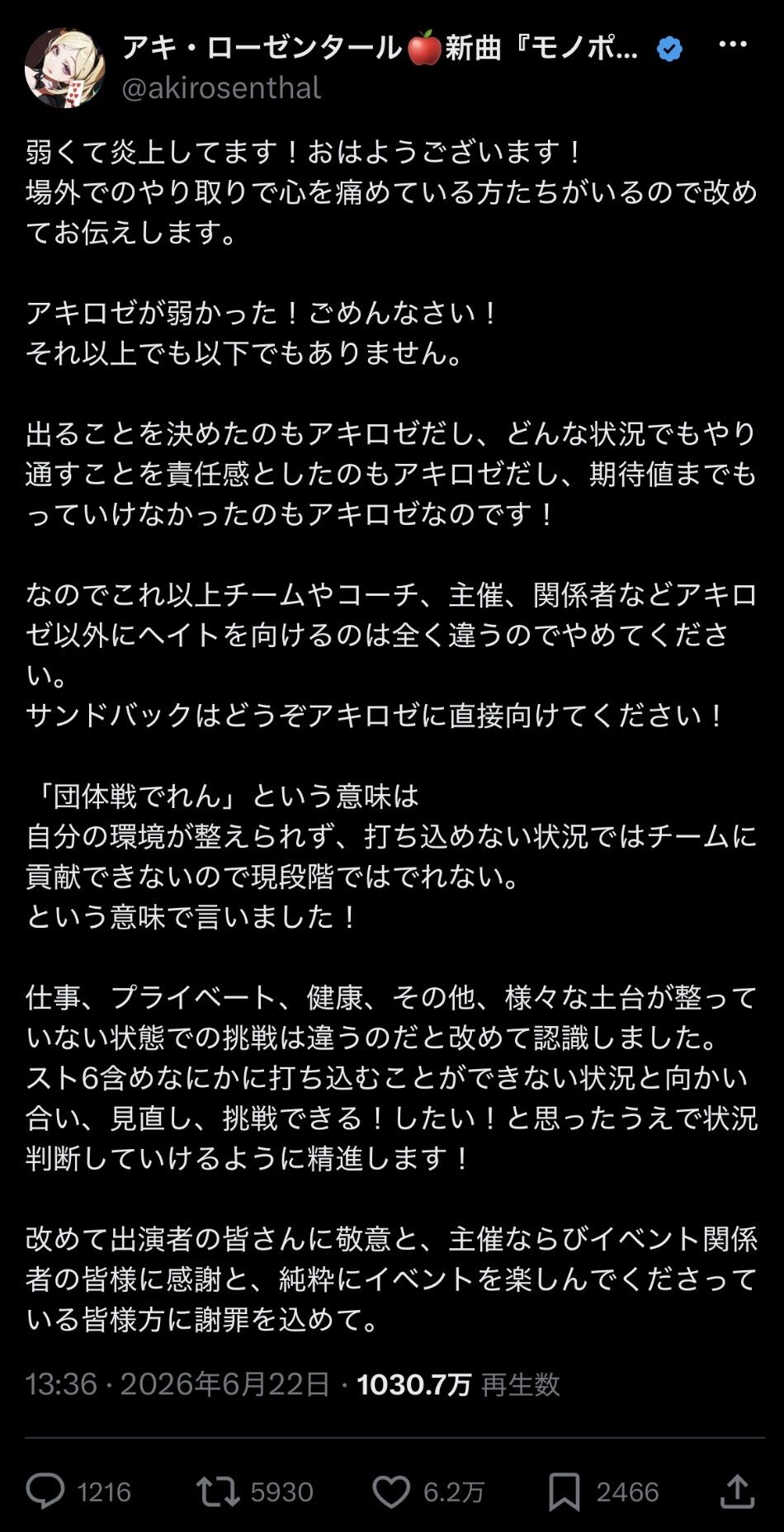
Task: Like the post with the heart icon
Action: [x=391, y=1492]
